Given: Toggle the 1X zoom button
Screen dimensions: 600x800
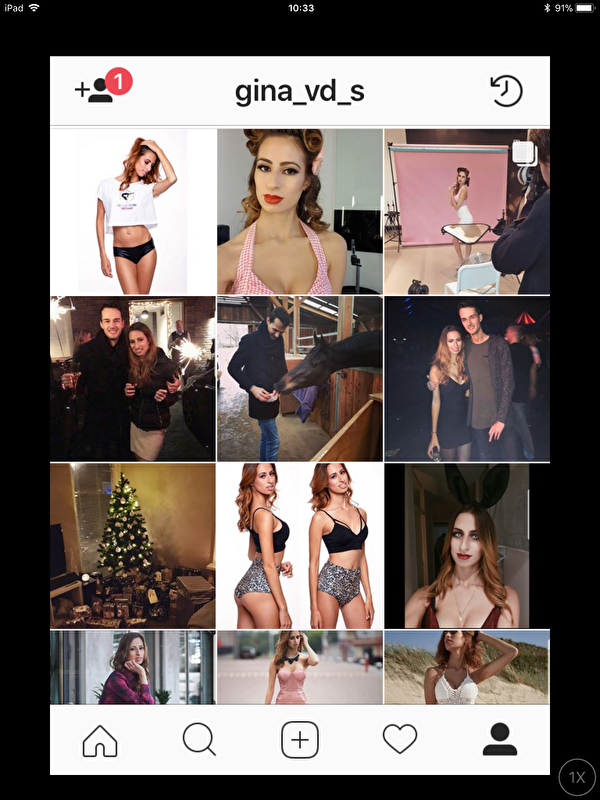Looking at the screenshot, I should coord(577,777).
